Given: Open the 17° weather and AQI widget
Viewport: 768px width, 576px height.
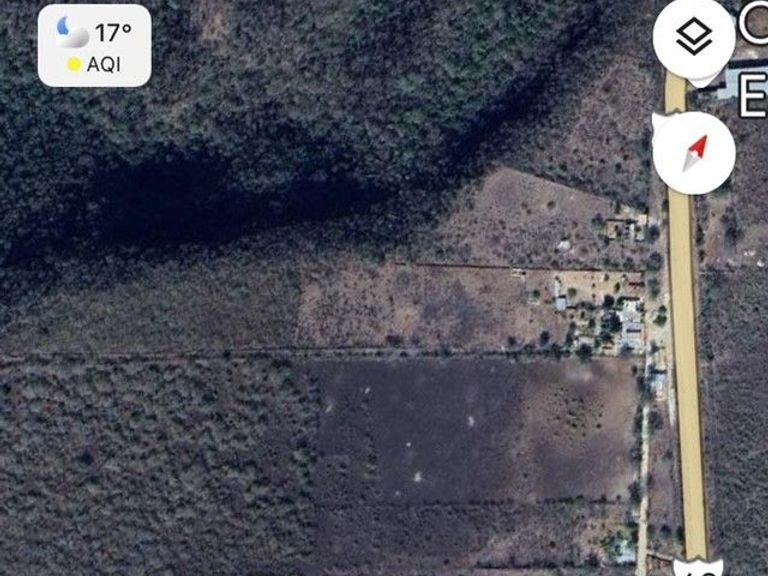Looking at the screenshot, I should [95, 46].
